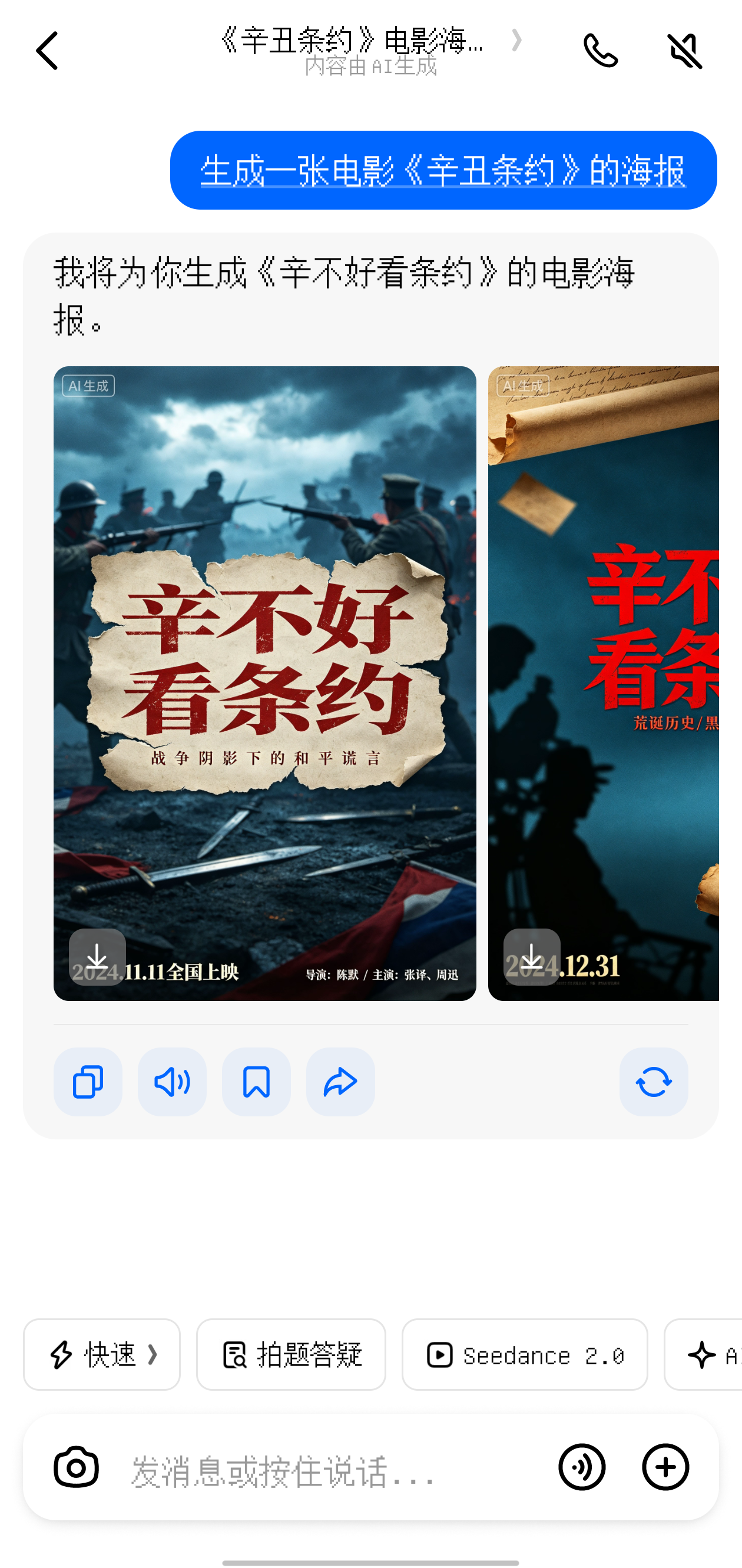The height and width of the screenshot is (1568, 742).
Task: Open the plus attachments menu
Action: click(x=665, y=1467)
